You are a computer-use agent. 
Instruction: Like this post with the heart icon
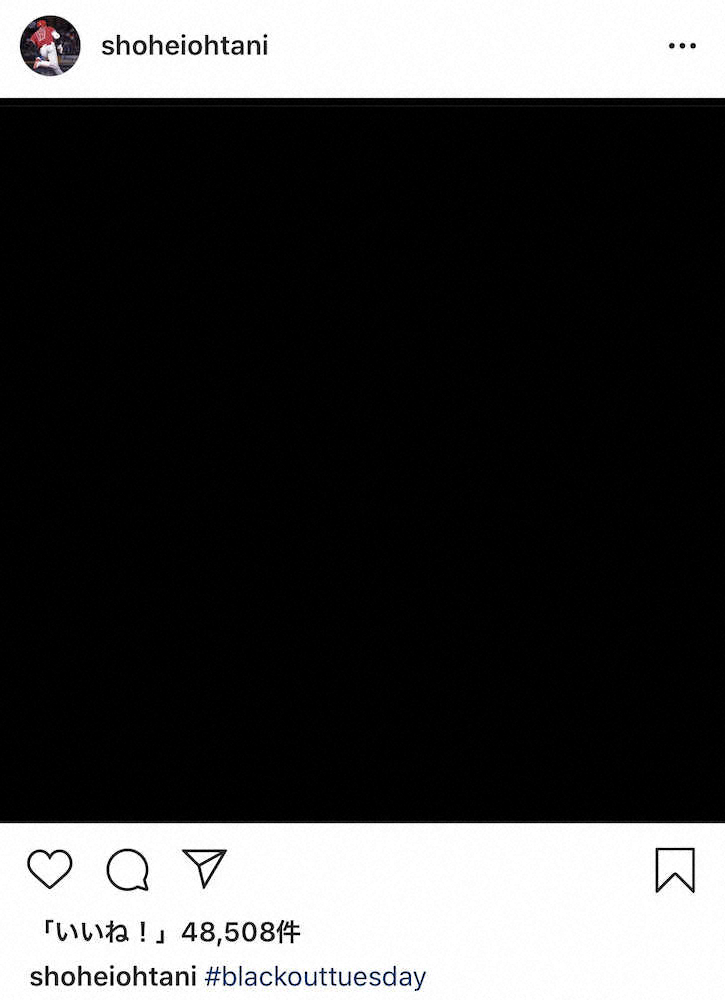[49, 869]
